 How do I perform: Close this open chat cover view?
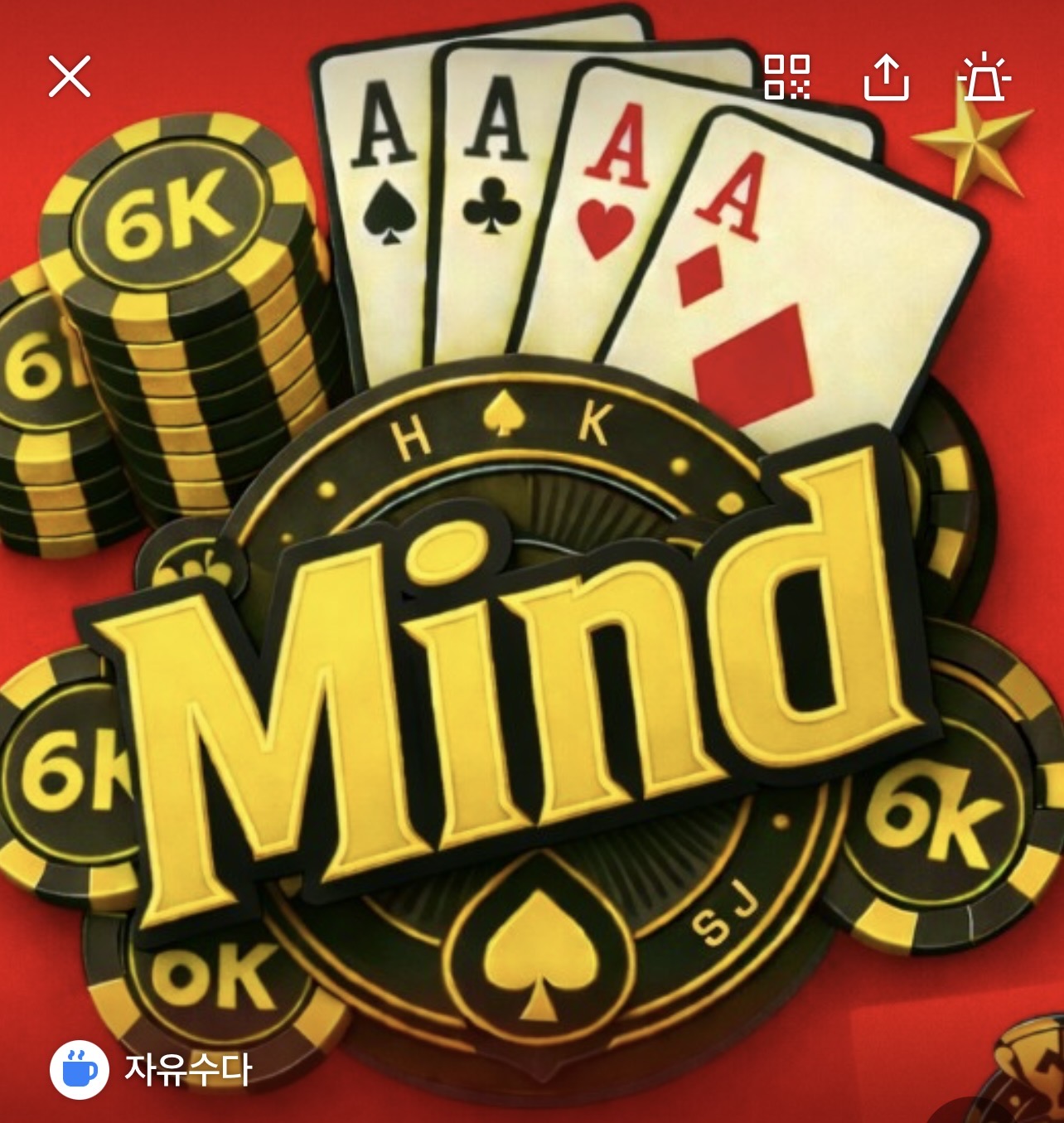(69, 77)
